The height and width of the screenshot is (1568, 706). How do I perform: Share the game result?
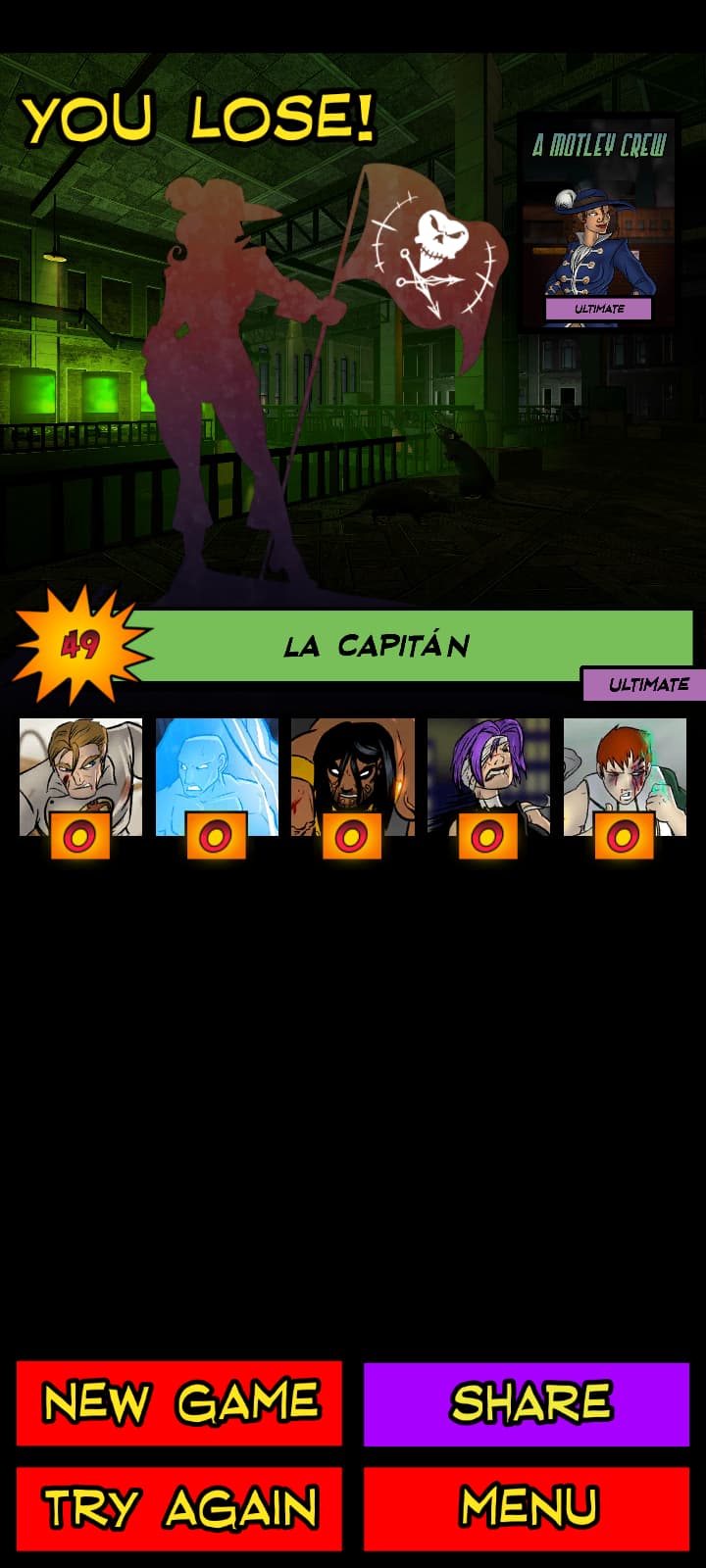[x=527, y=1403]
